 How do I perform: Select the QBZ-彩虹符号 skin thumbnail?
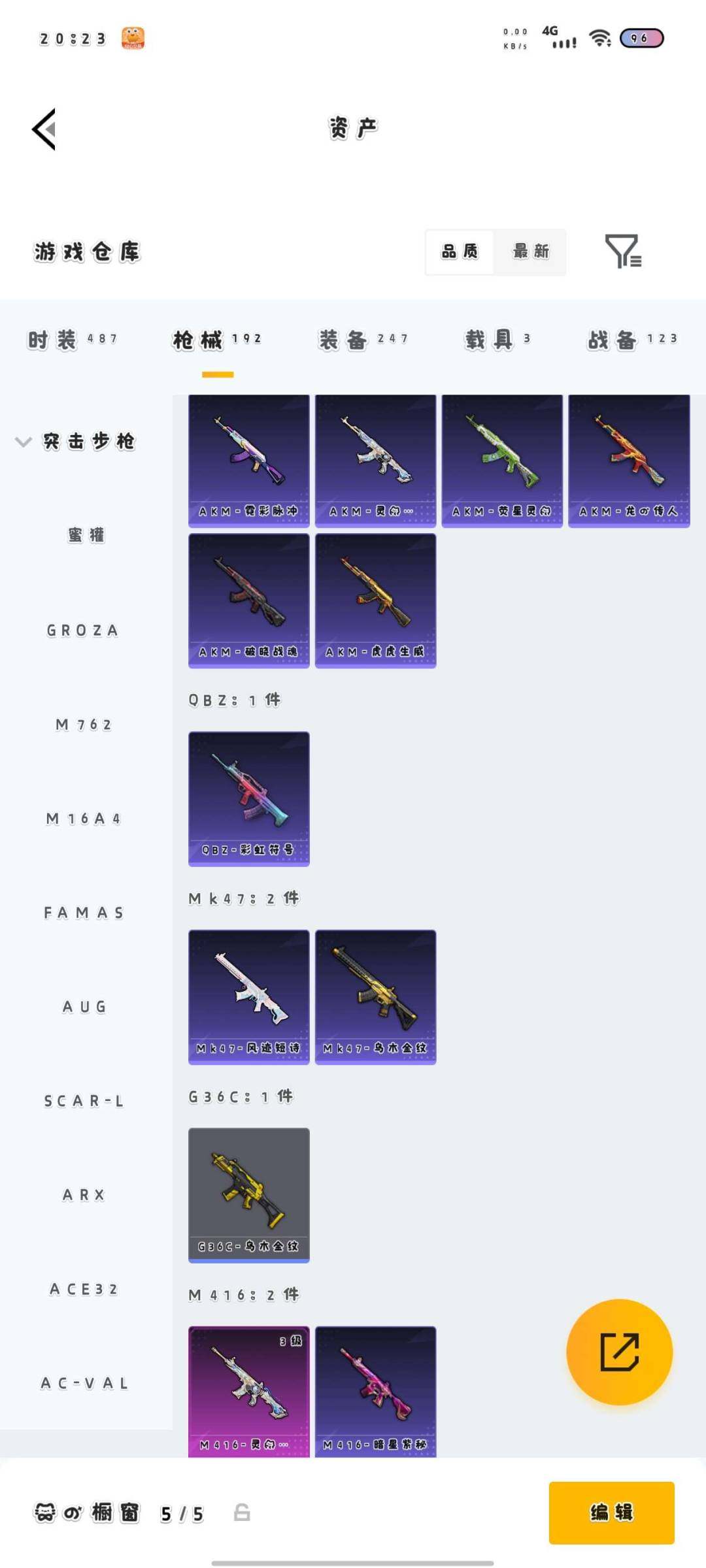pos(248,798)
